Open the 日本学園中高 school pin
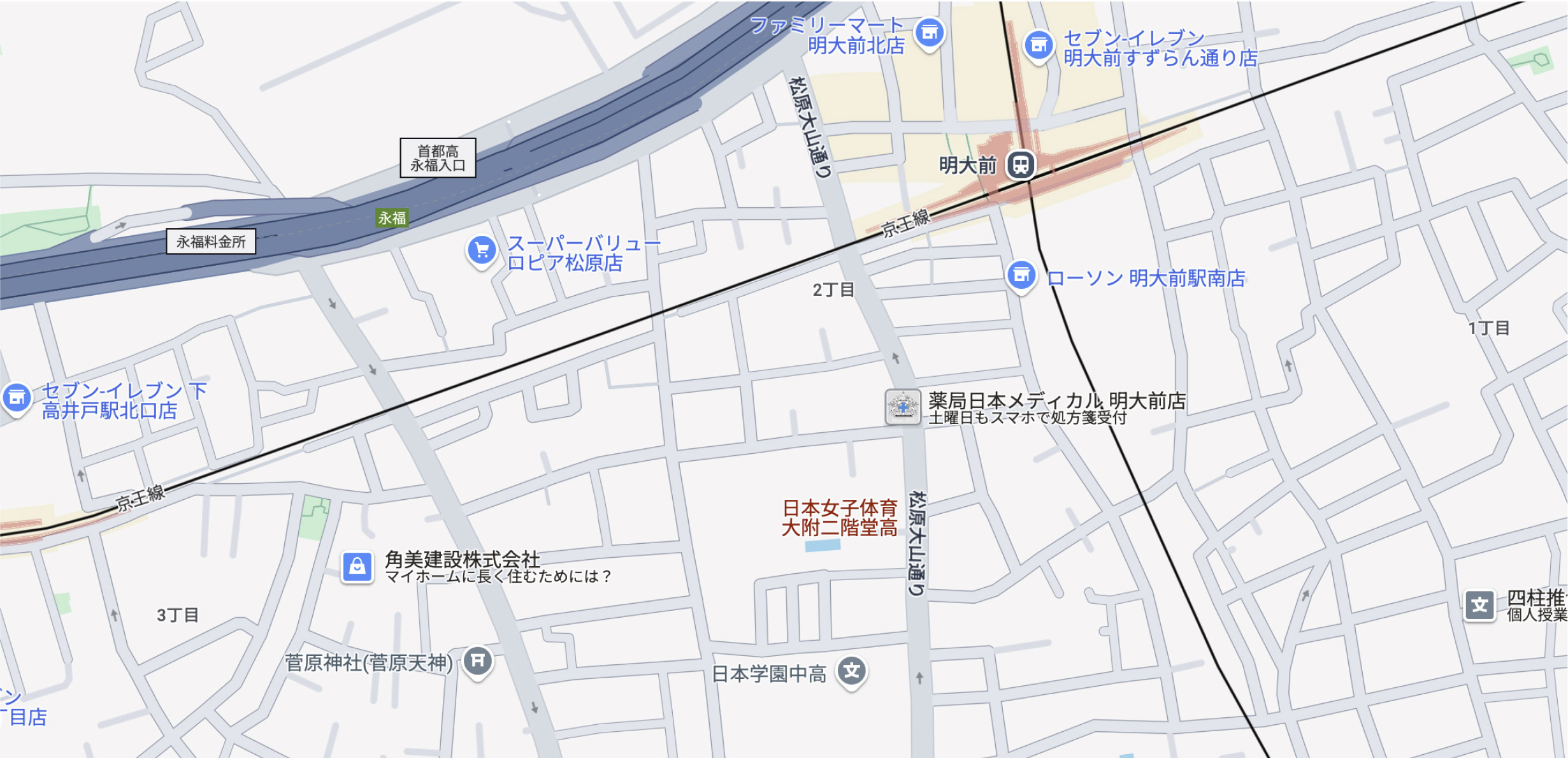 point(852,671)
